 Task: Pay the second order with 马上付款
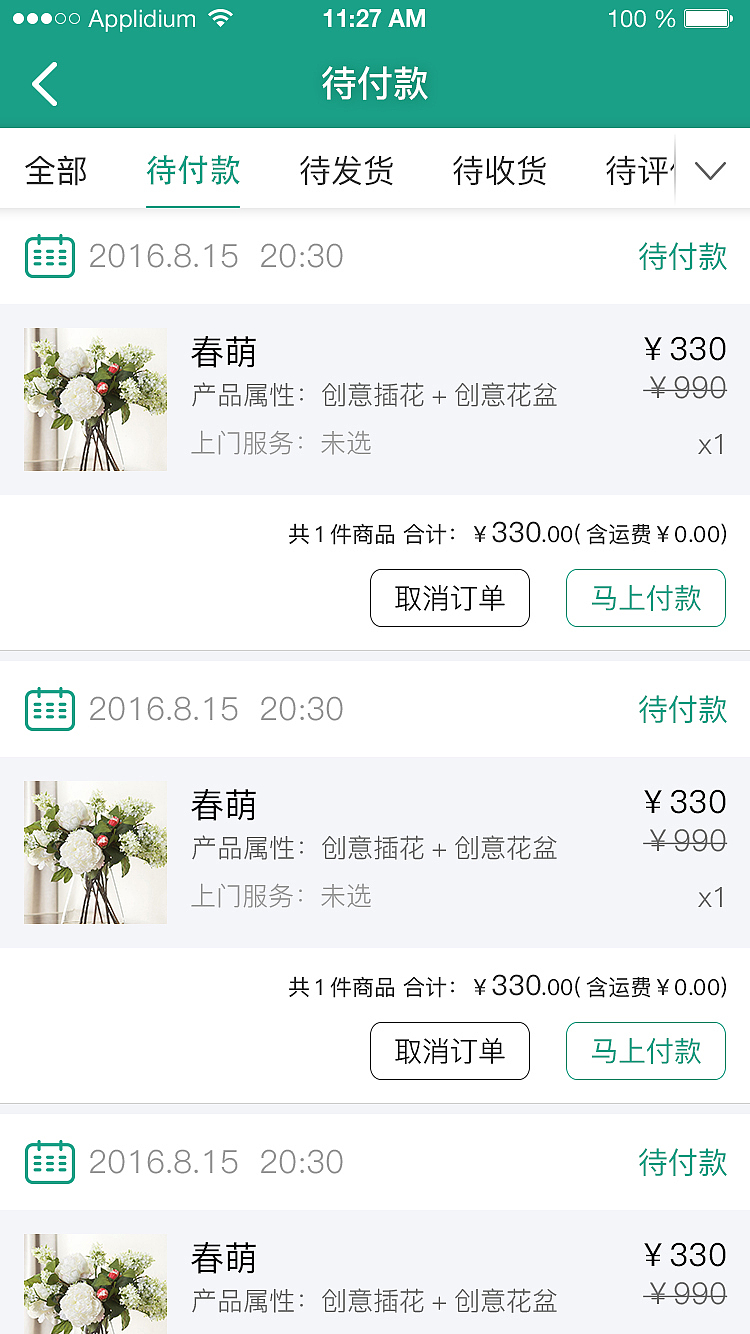(x=646, y=1051)
